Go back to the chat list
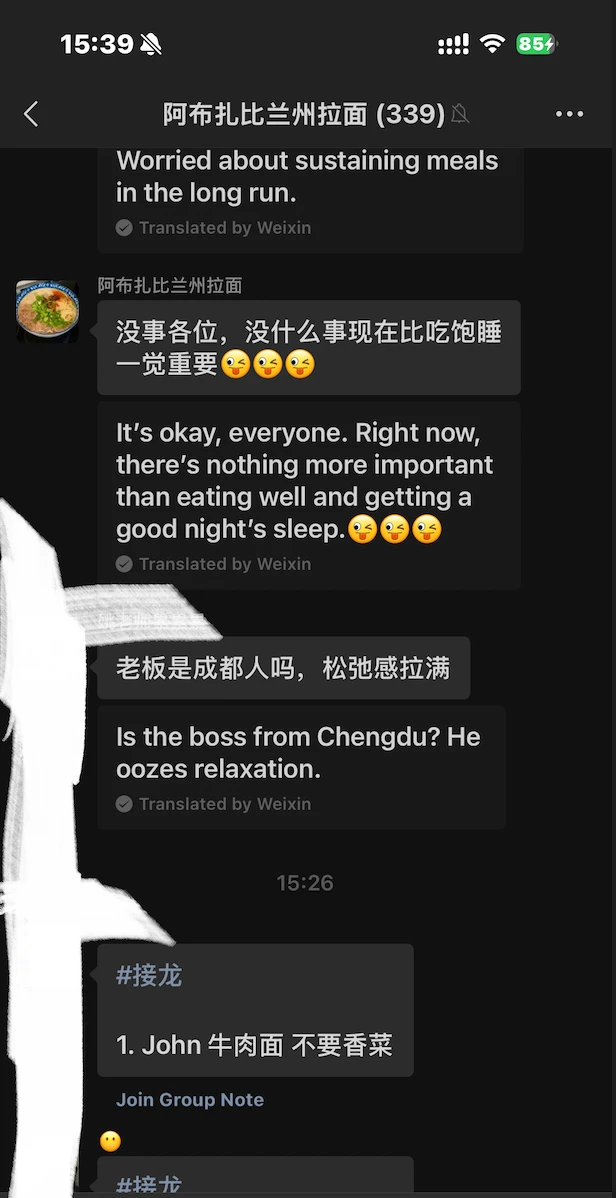616x1198 pixels. 31,114
